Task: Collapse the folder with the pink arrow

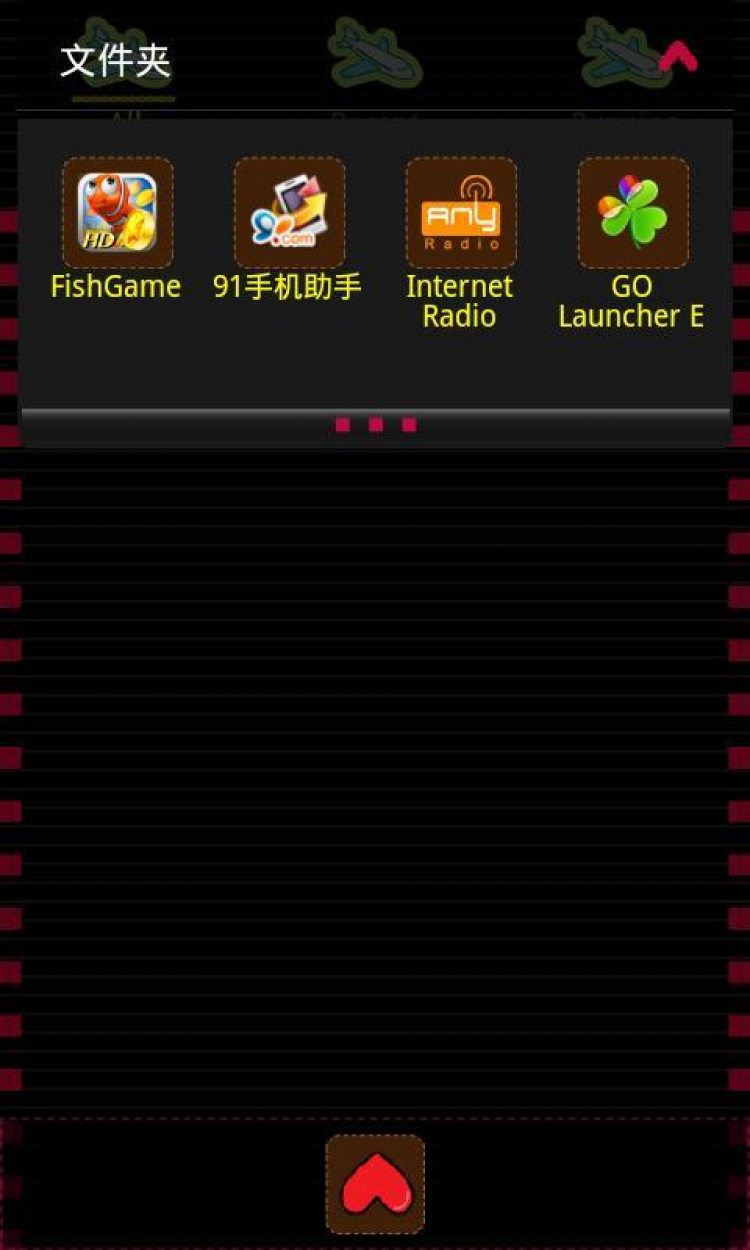Action: click(678, 56)
